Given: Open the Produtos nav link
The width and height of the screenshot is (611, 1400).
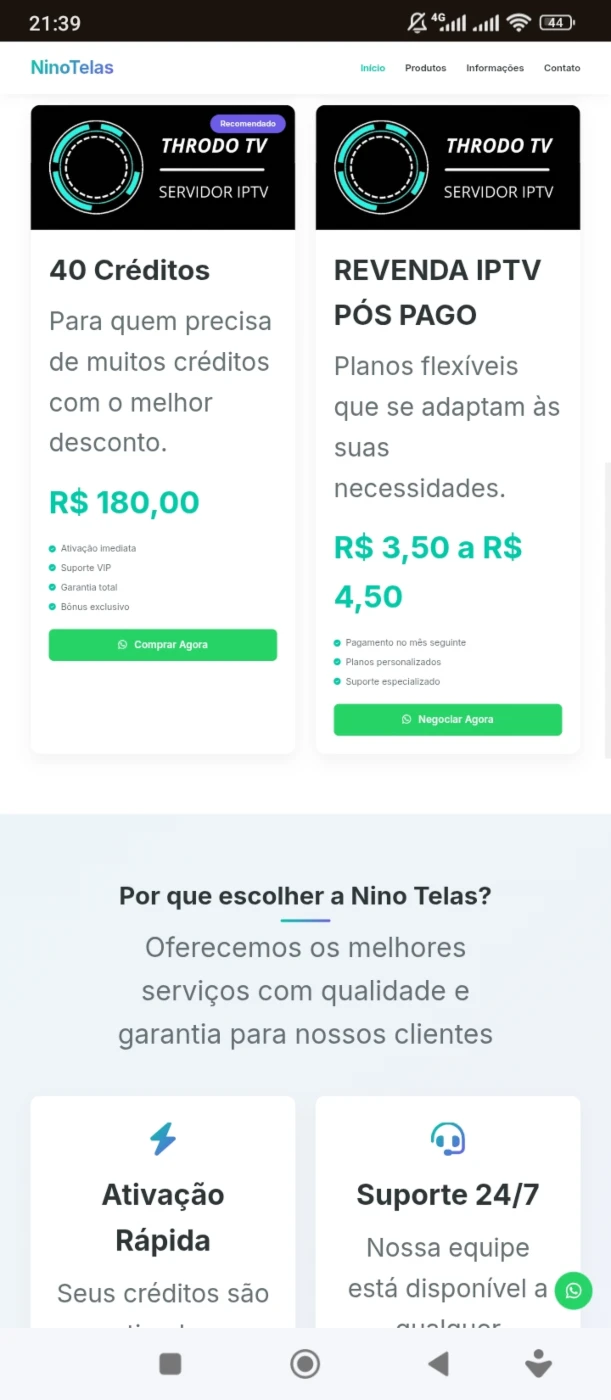Looking at the screenshot, I should point(425,68).
